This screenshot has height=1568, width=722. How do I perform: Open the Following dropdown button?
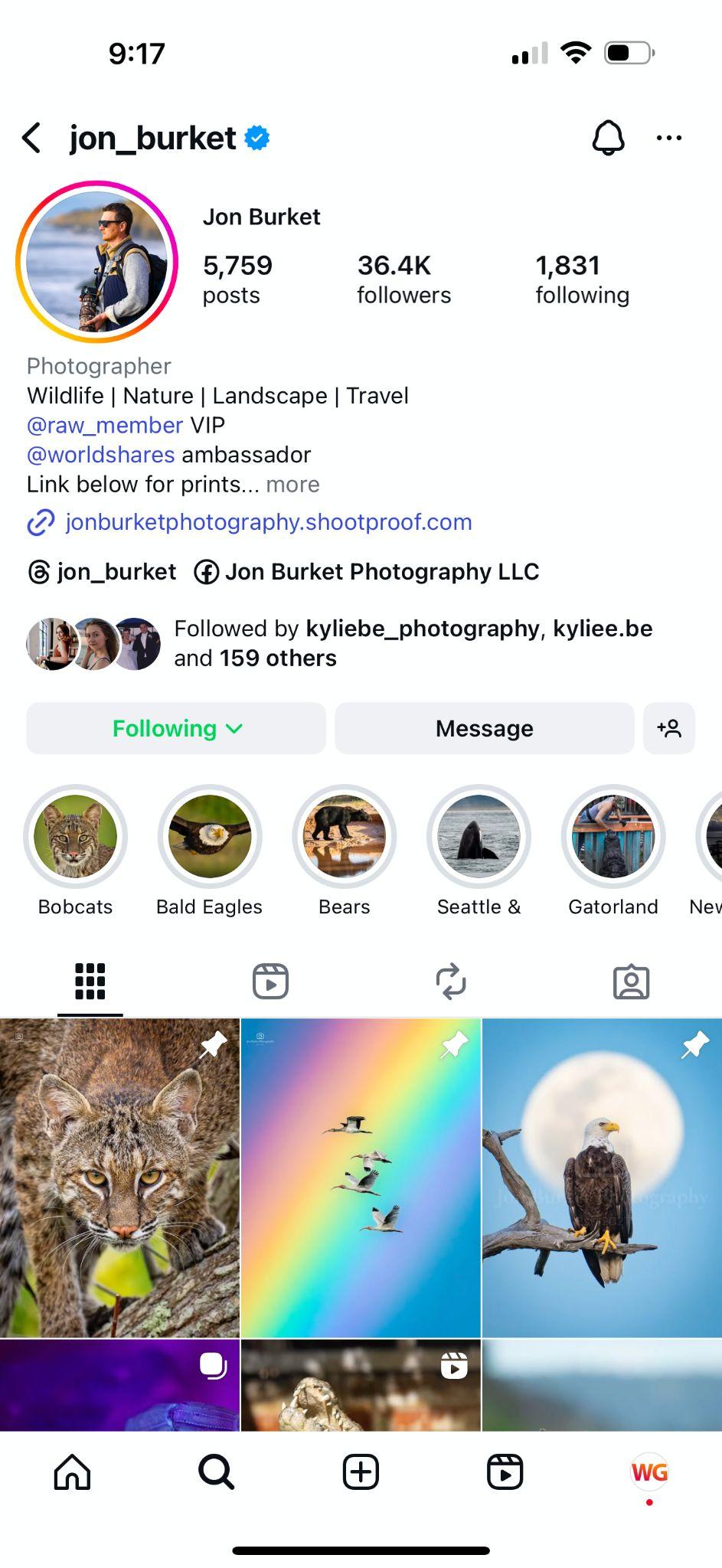176,728
